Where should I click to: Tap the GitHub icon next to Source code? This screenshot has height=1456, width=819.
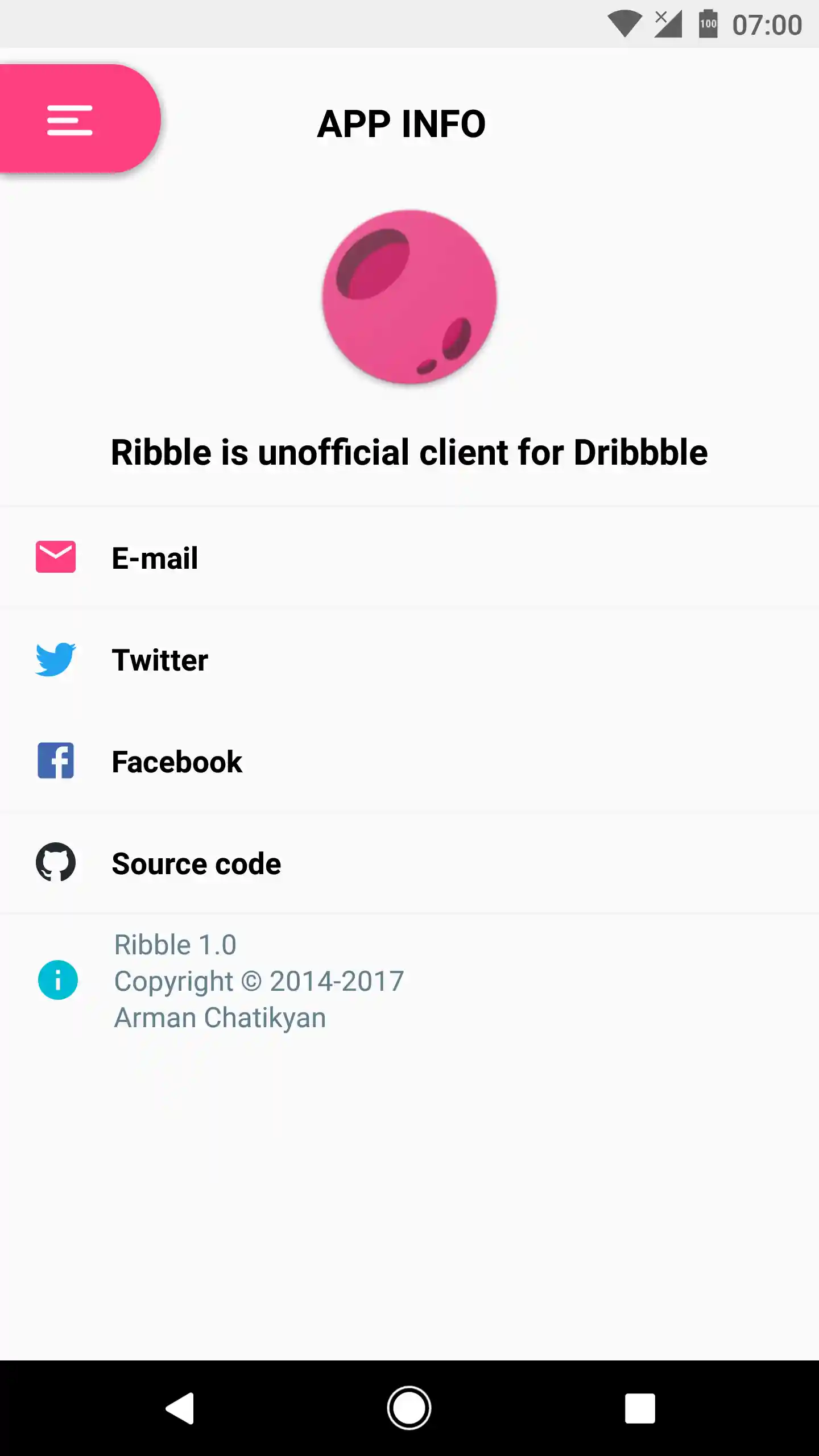pyautogui.click(x=56, y=862)
